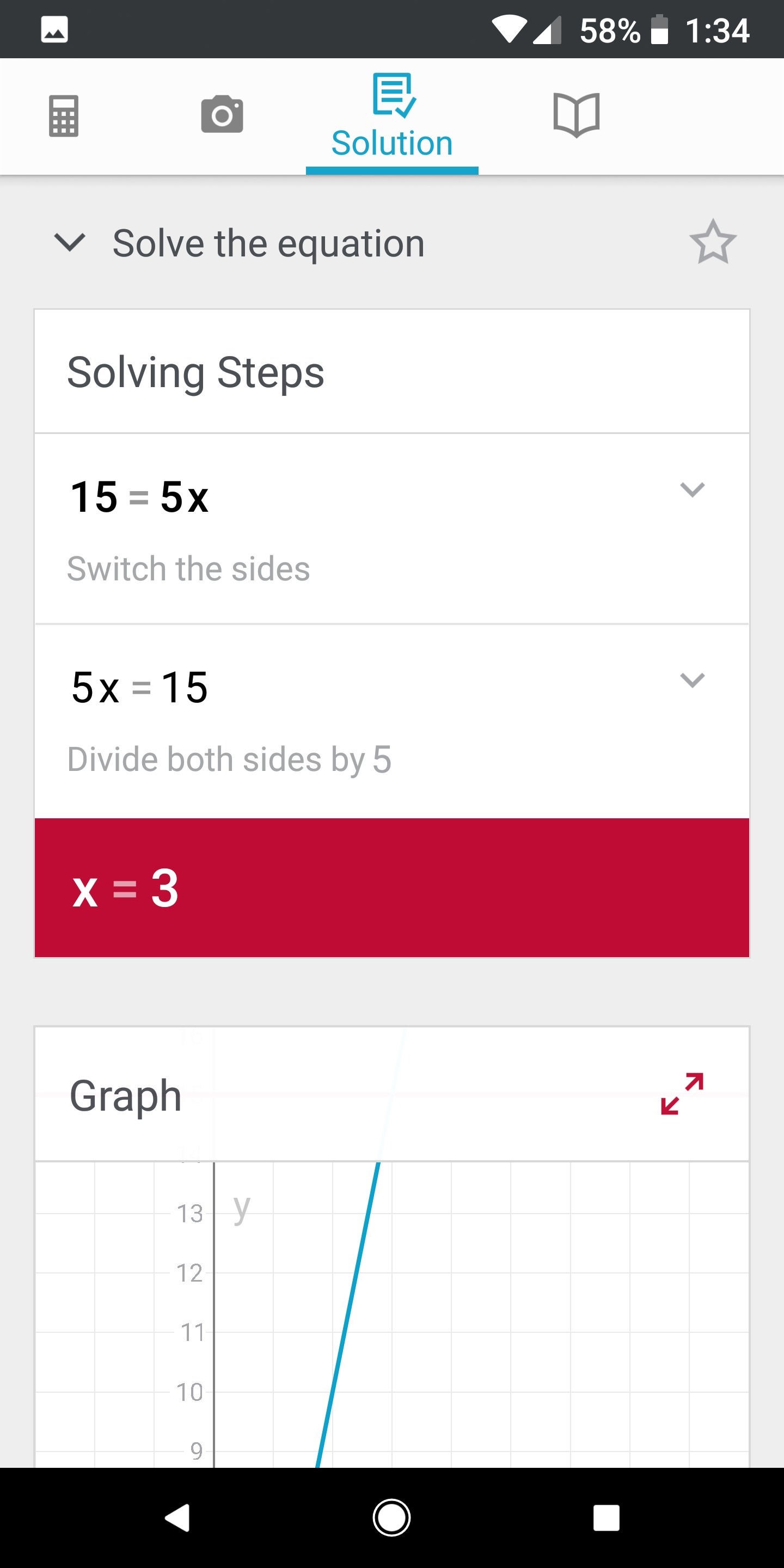The width and height of the screenshot is (784, 1568).
Task: Expand the graph to full screen
Action: coord(682,1094)
